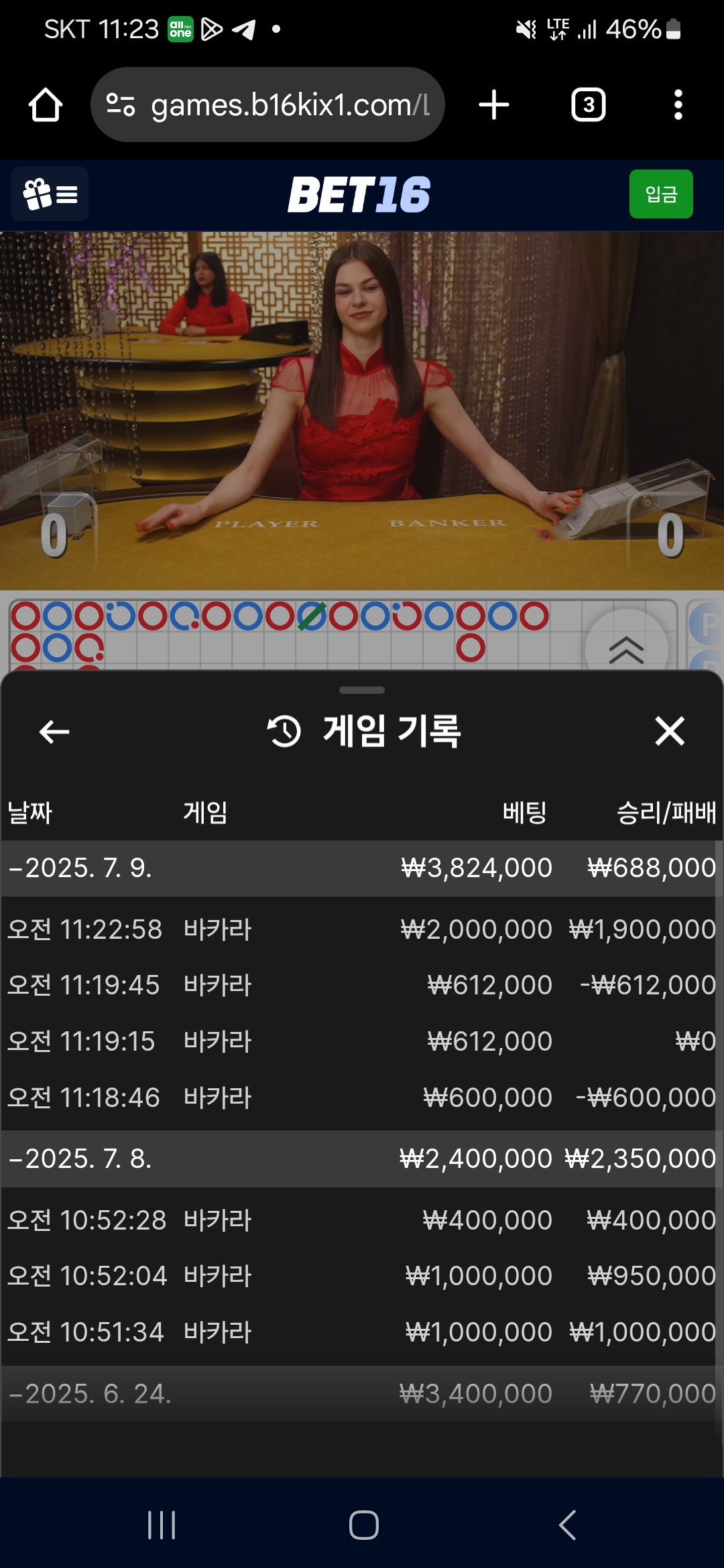This screenshot has height=1568, width=724.
Task: Open a new browser tab
Action: click(494, 105)
